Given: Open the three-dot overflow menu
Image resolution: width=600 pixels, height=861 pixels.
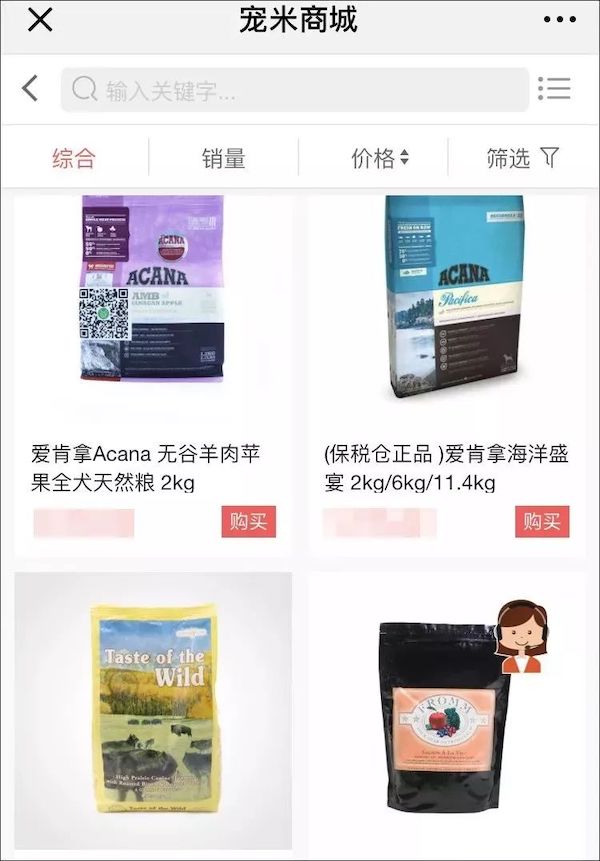Looking at the screenshot, I should pyautogui.click(x=559, y=20).
